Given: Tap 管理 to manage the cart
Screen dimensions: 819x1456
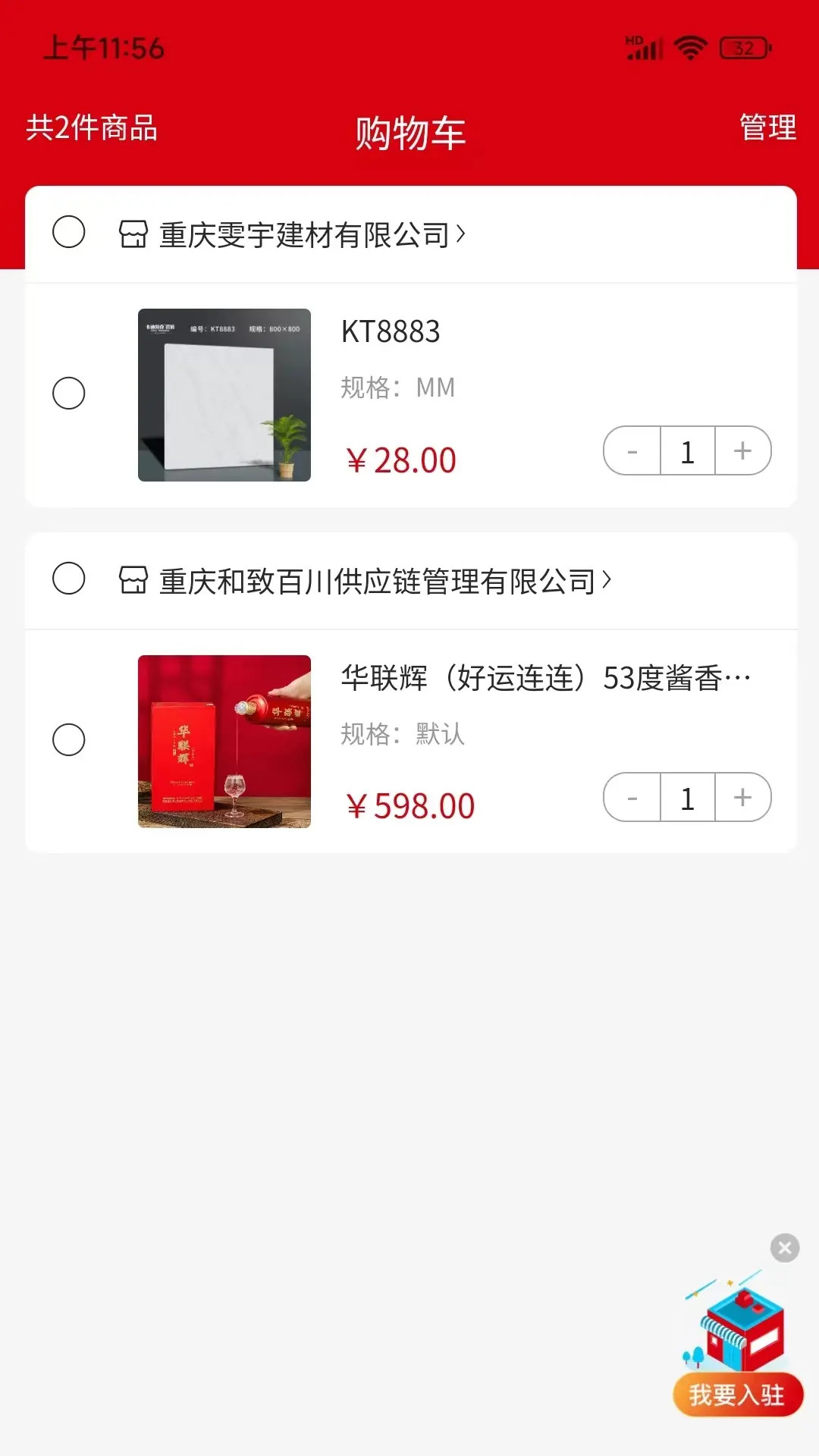Looking at the screenshot, I should (767, 127).
